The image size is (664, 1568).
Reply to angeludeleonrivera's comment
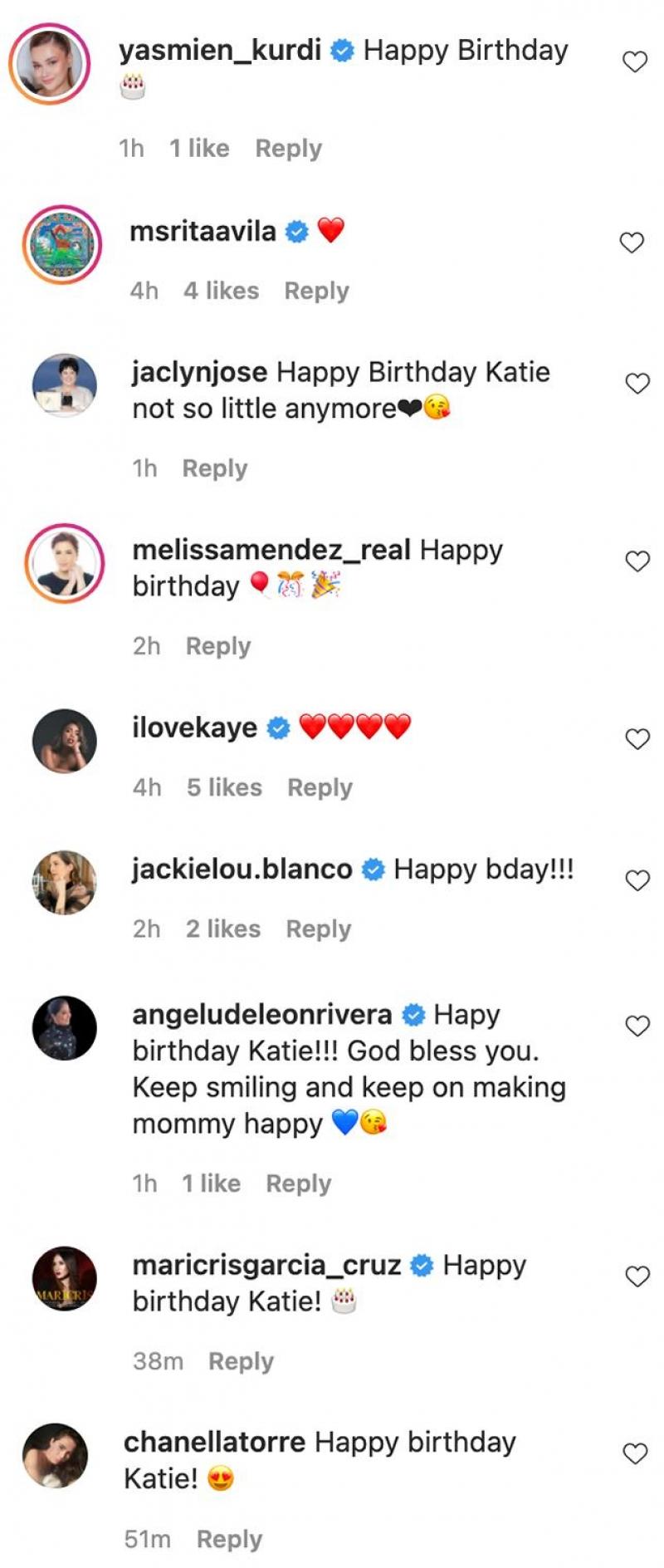tap(298, 1183)
